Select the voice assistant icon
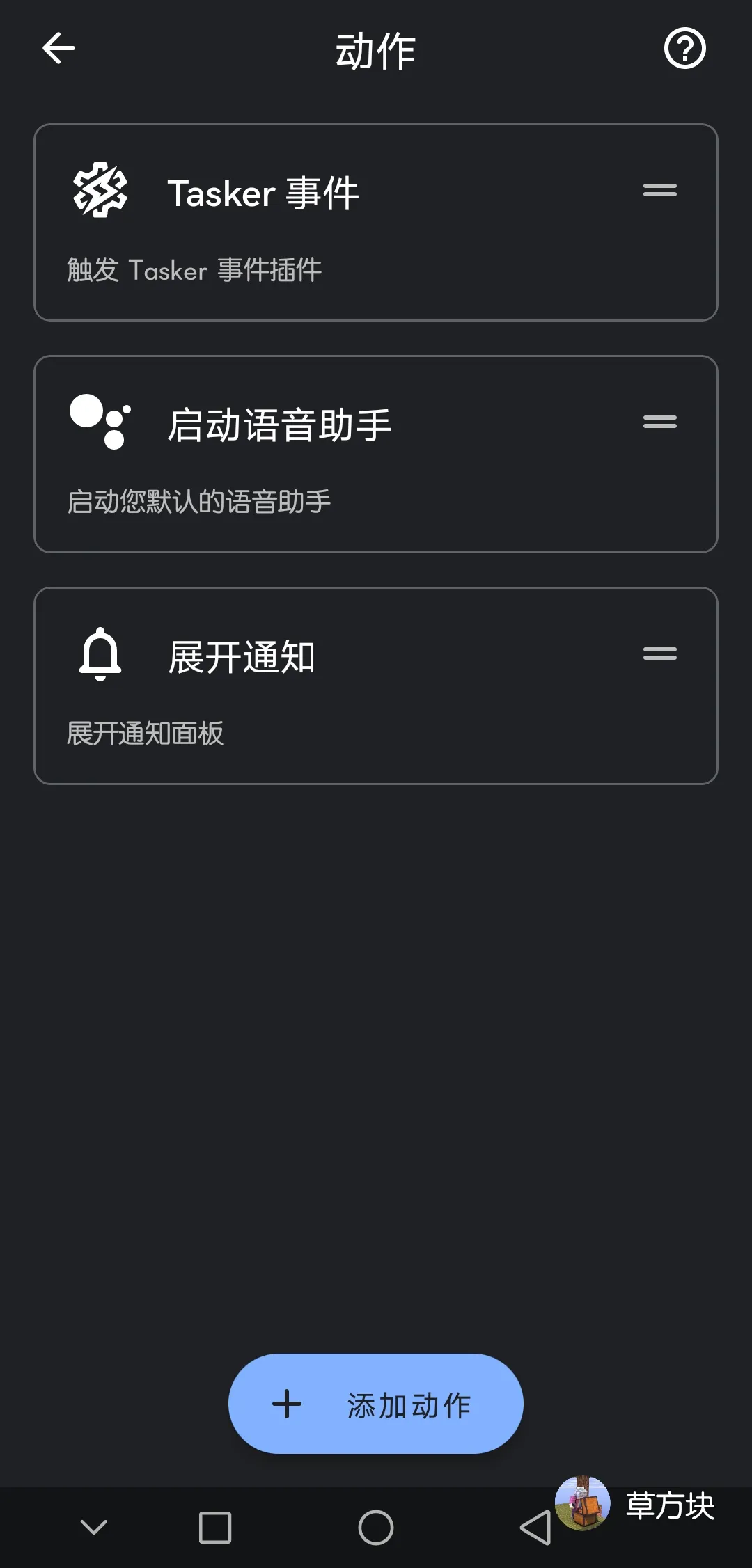752x1568 pixels. [x=101, y=421]
